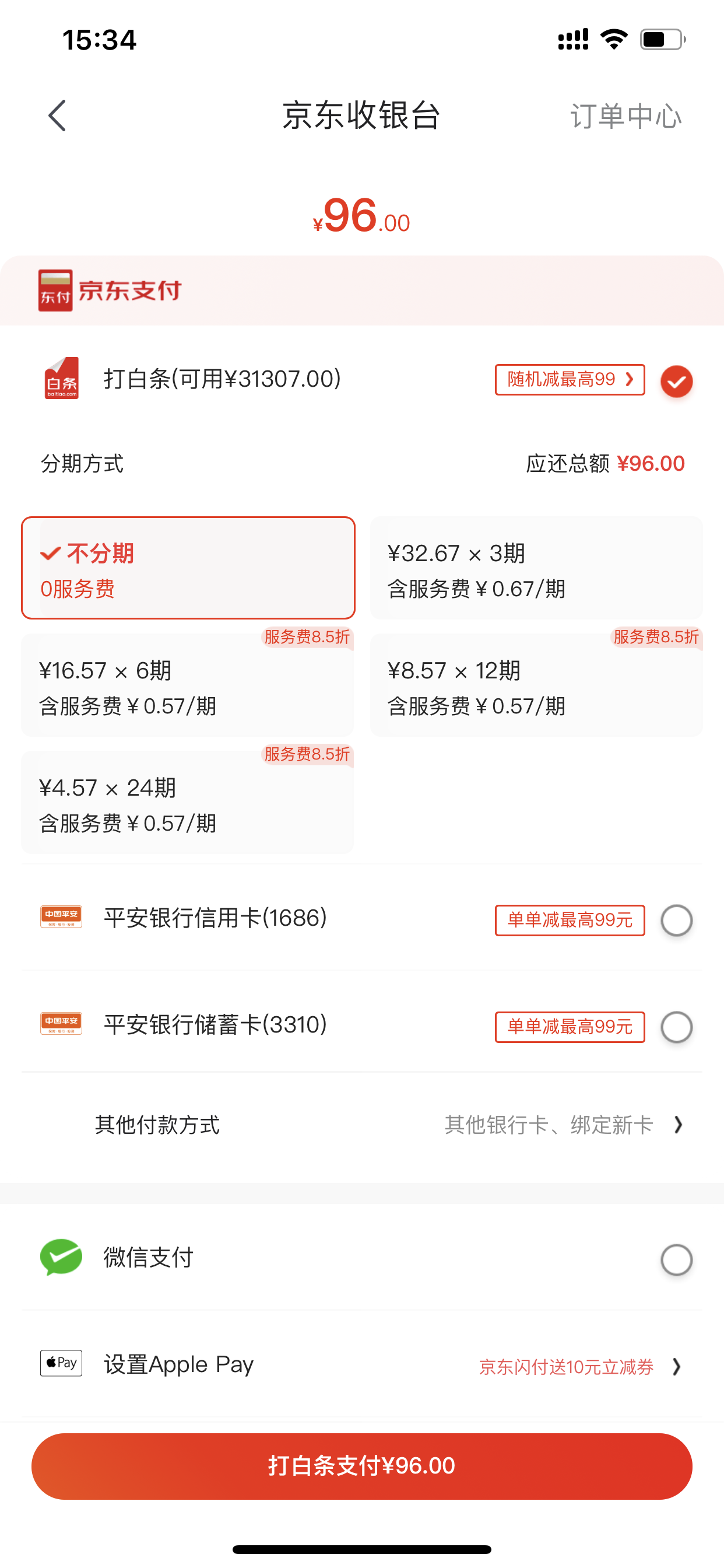This screenshot has width=724, height=1568.
Task: Confirm 打白条支付¥96.00
Action: click(361, 1466)
